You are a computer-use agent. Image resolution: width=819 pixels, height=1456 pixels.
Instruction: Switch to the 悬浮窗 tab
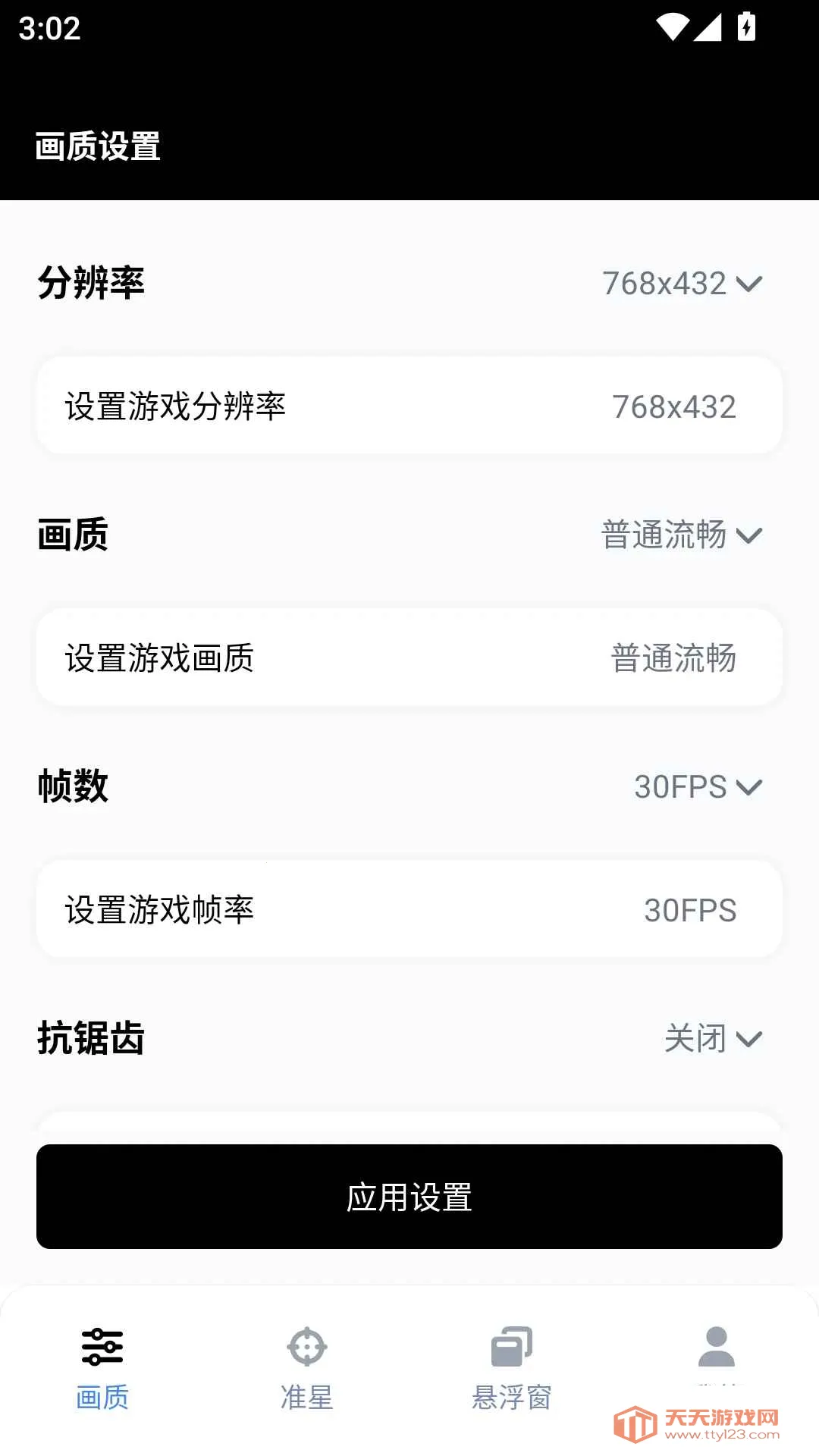coord(512,1367)
